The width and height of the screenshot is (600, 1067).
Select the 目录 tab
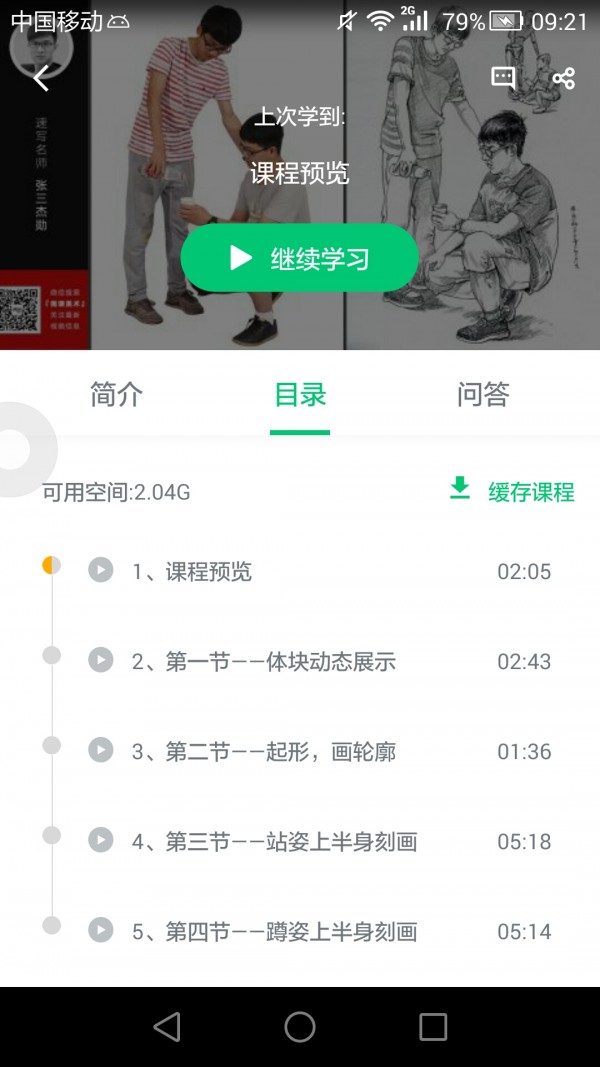300,395
